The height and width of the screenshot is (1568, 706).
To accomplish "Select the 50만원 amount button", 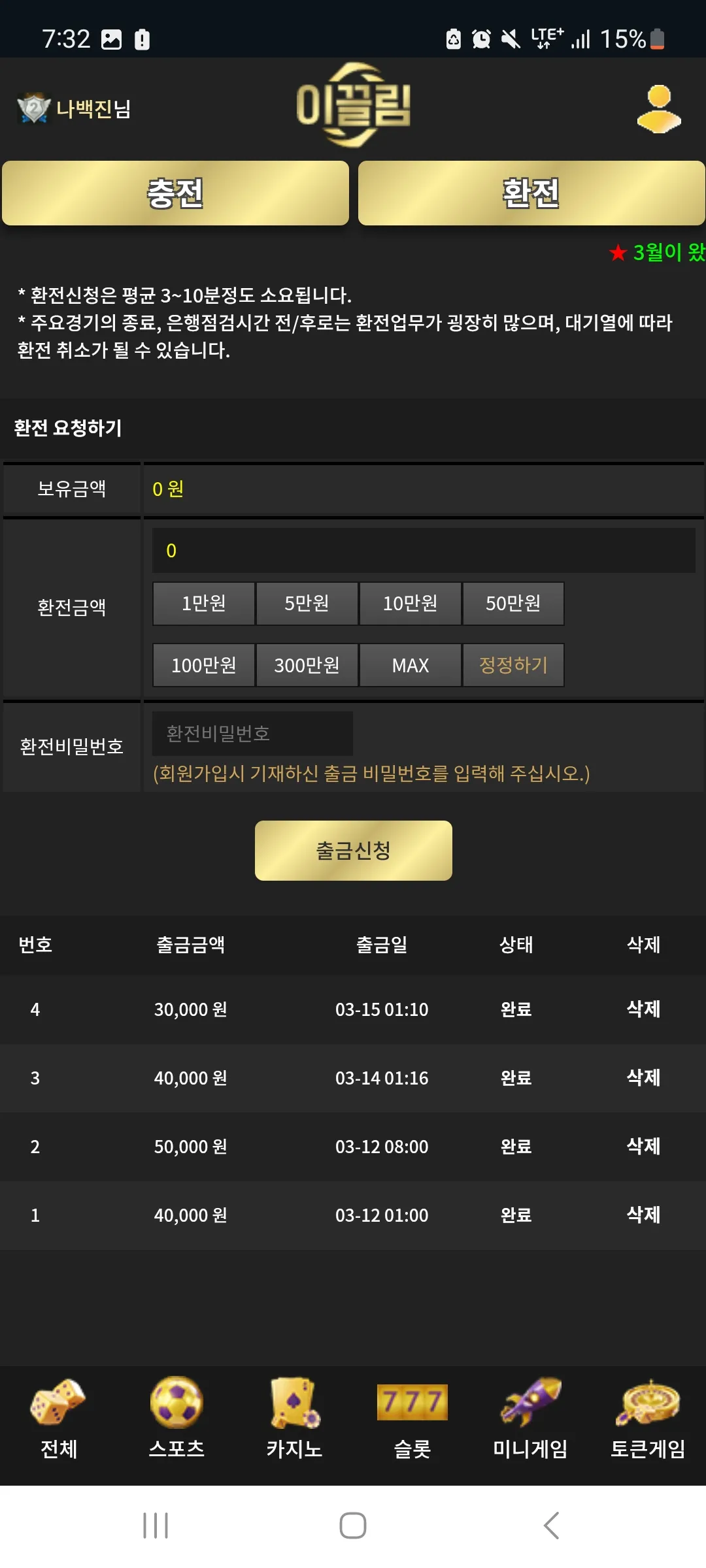I will click(513, 604).
